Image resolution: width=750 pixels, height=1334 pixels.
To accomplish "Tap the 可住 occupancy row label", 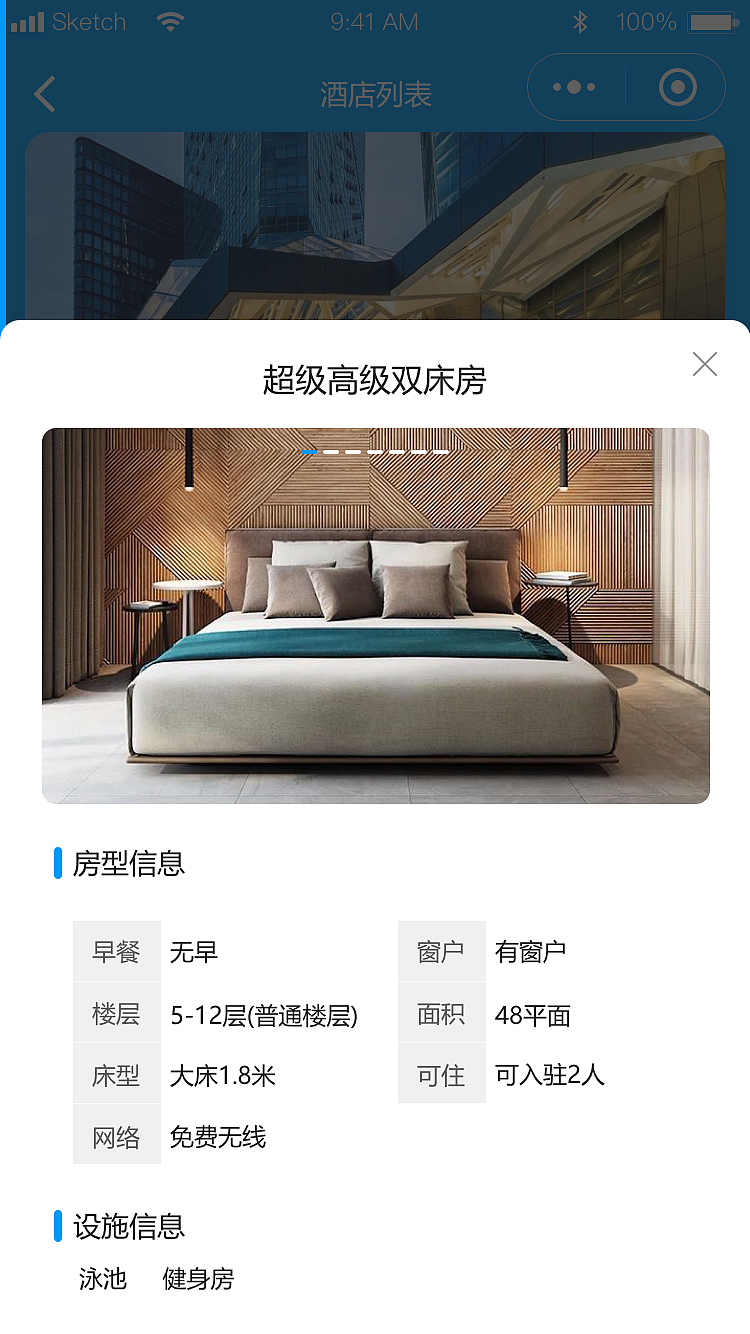I will (x=441, y=1074).
